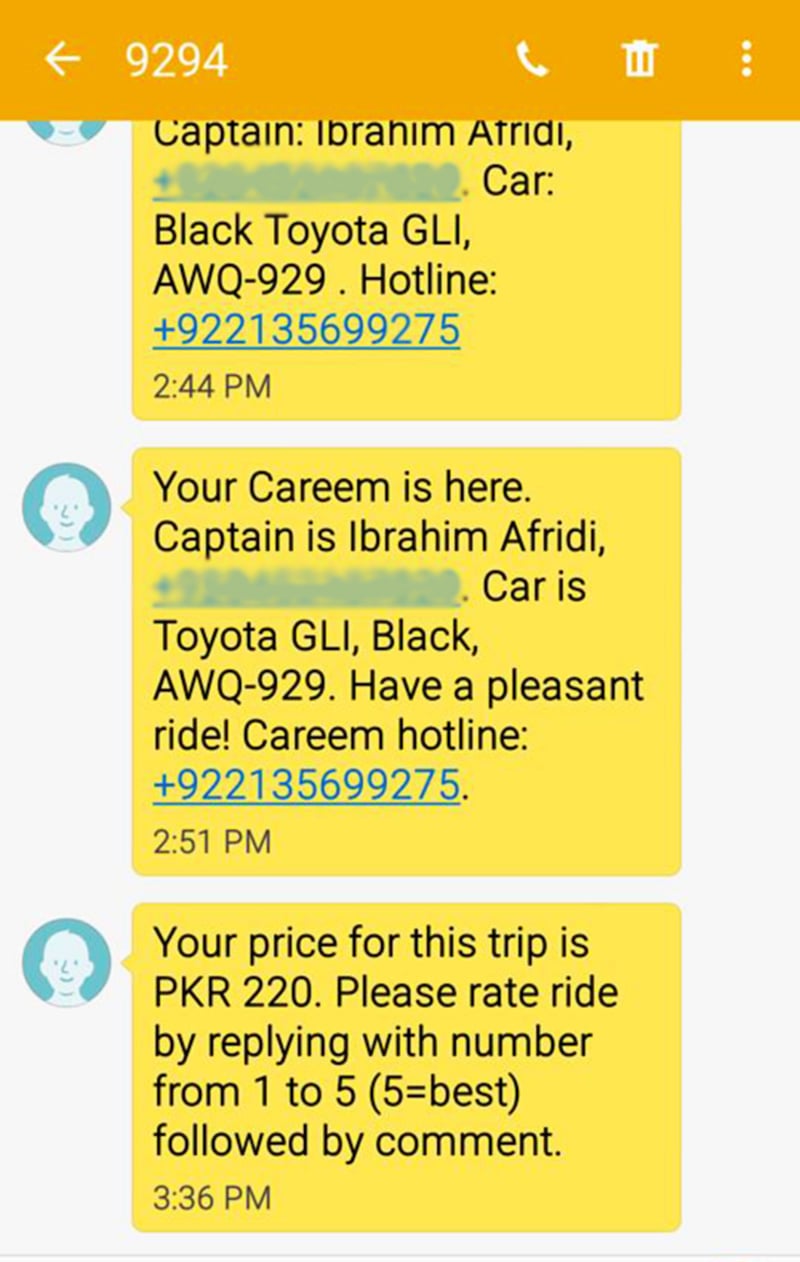The width and height of the screenshot is (800, 1262).
Task: Open the overflow menu
Action: (746, 60)
